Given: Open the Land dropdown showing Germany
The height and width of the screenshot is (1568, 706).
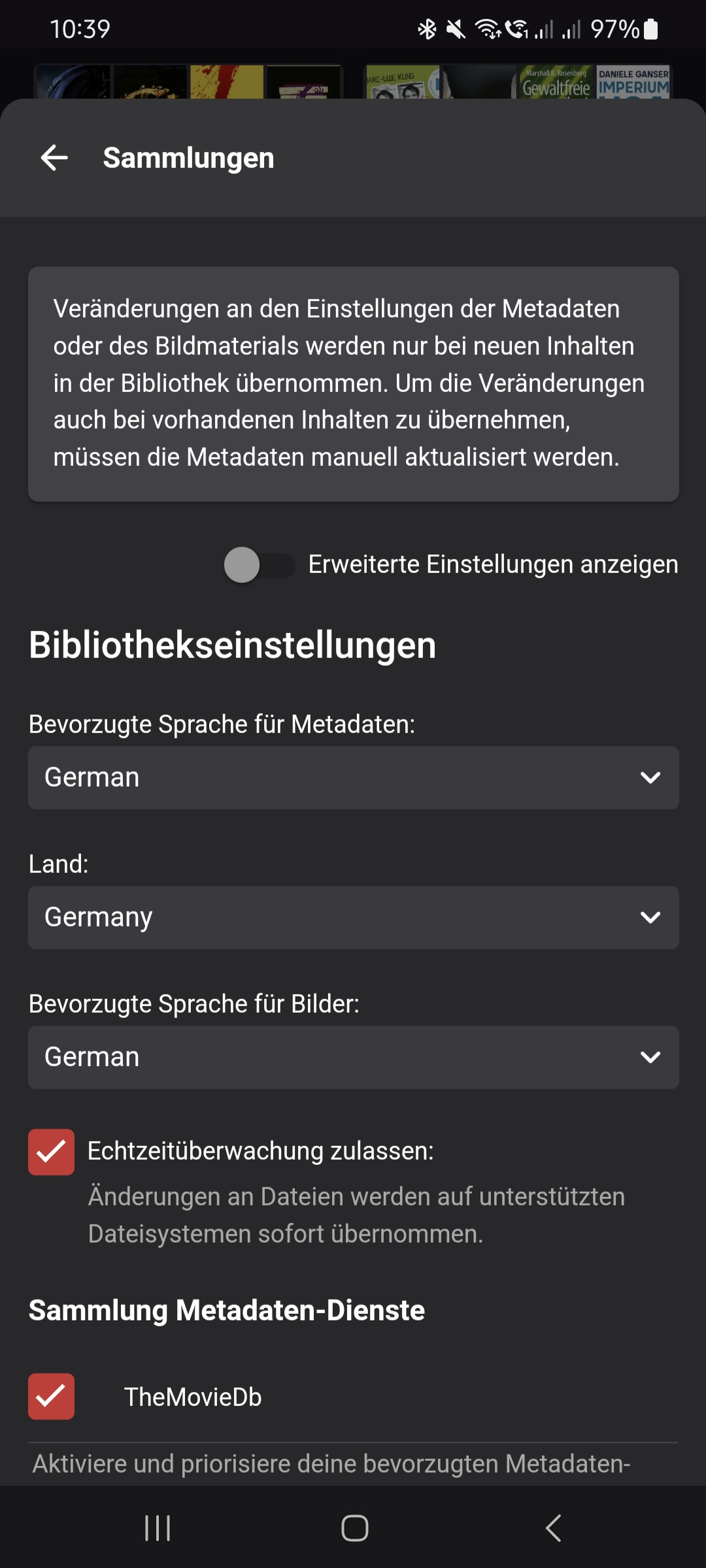Looking at the screenshot, I should pos(353,917).
